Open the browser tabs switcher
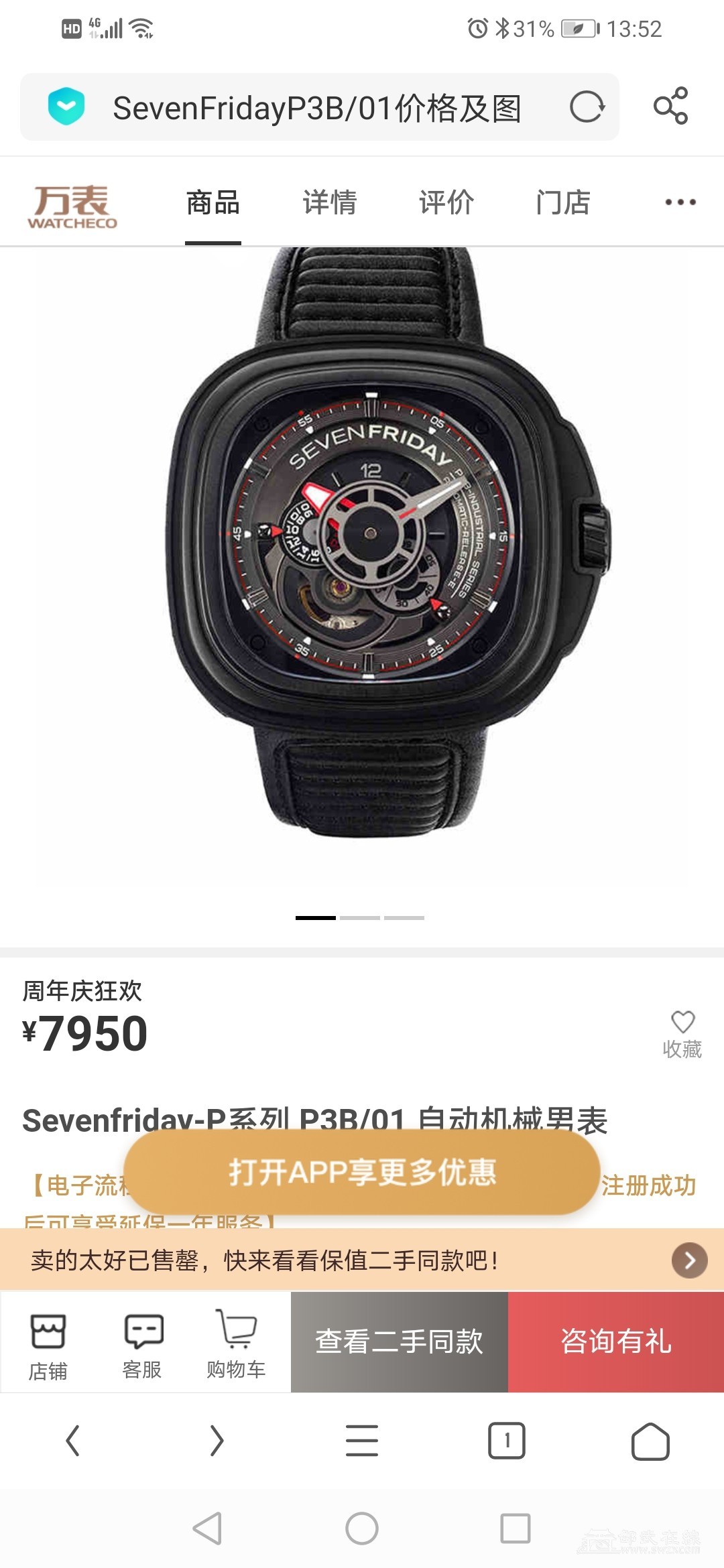Viewport: 724px width, 1568px height. pyautogui.click(x=507, y=1441)
